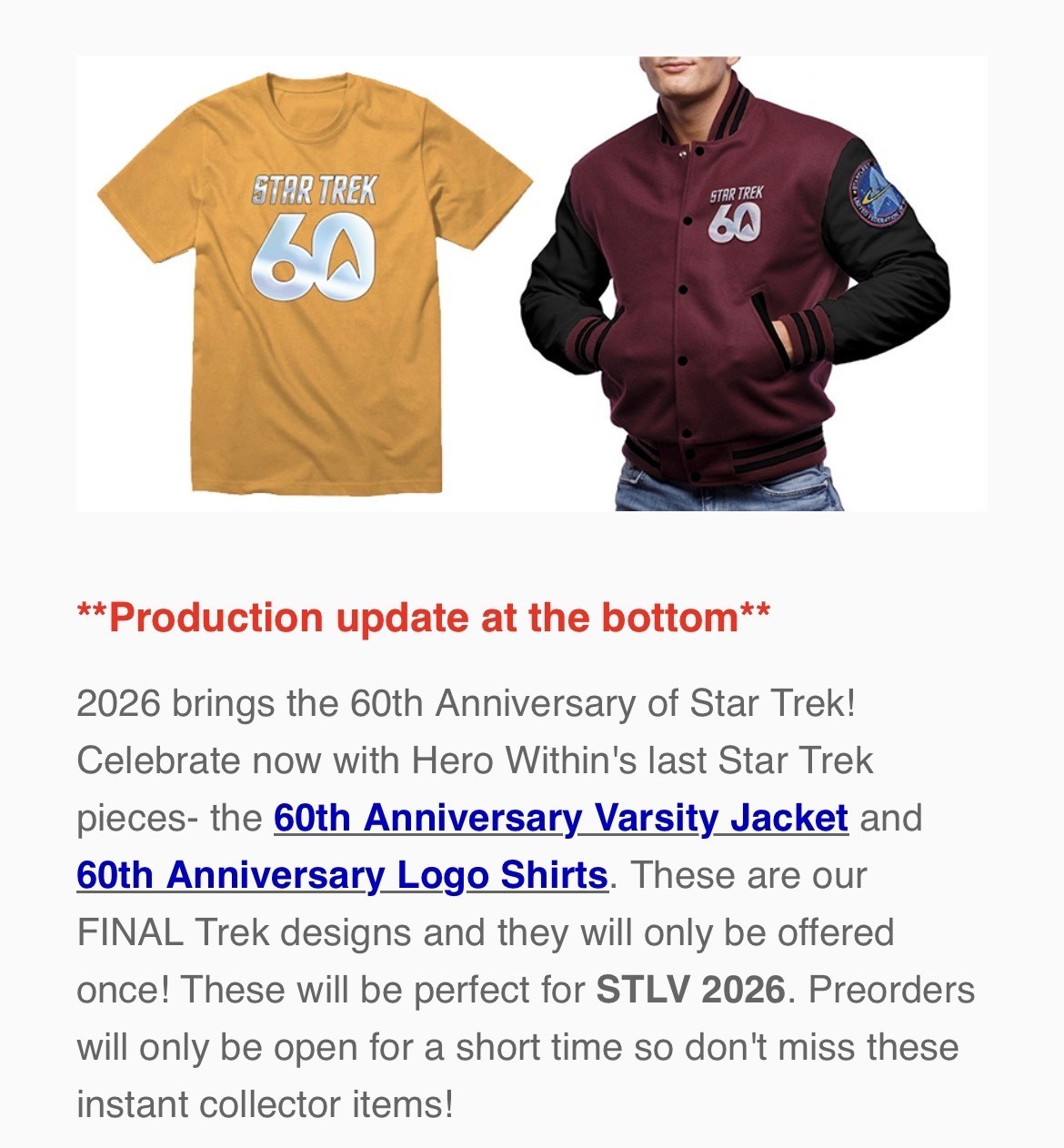Follow the 60th Anniversary Logo Shirts link
This screenshot has height=1148, width=1064.
[342, 875]
